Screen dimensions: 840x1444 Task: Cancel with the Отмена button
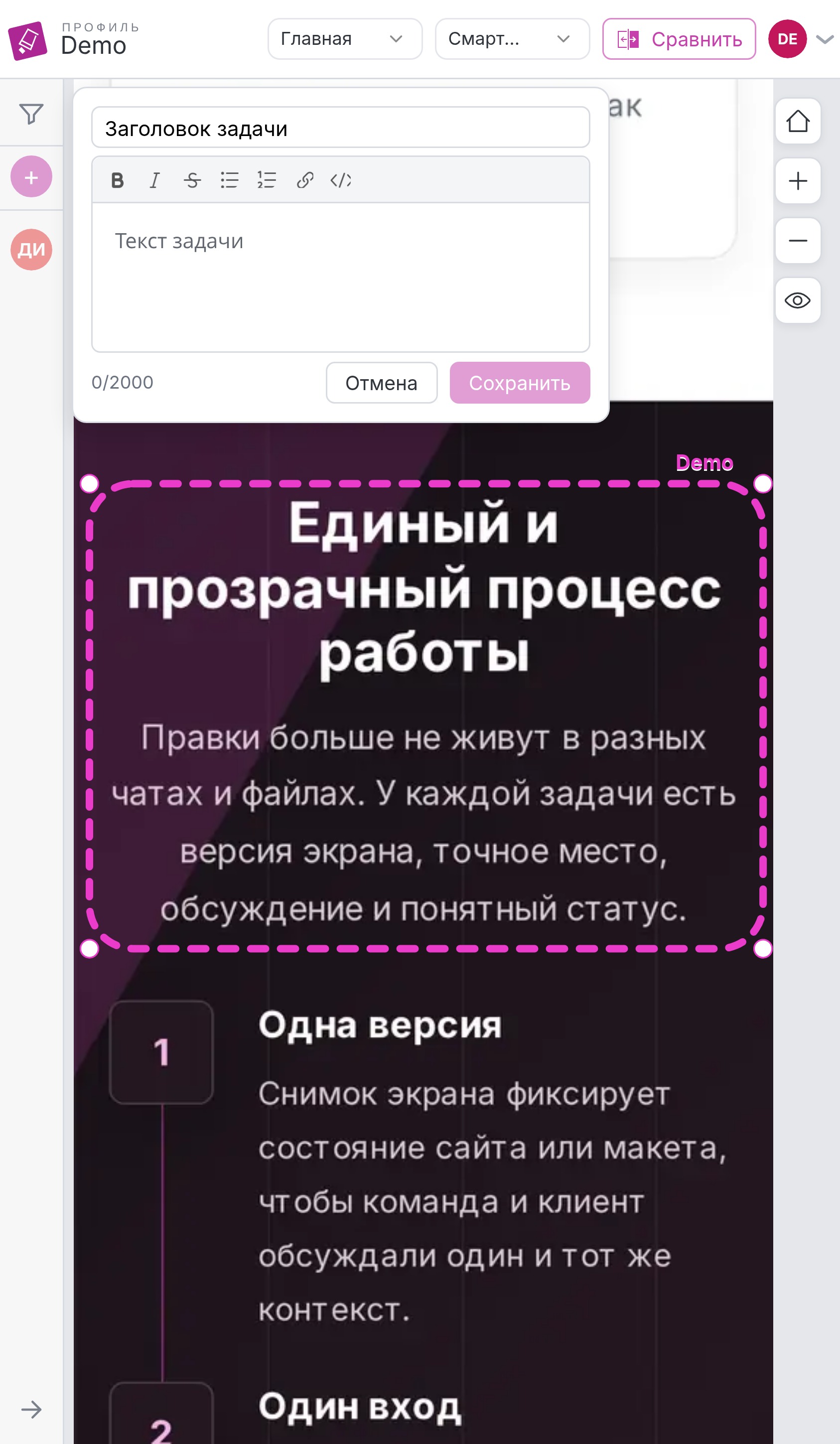pyautogui.click(x=381, y=383)
